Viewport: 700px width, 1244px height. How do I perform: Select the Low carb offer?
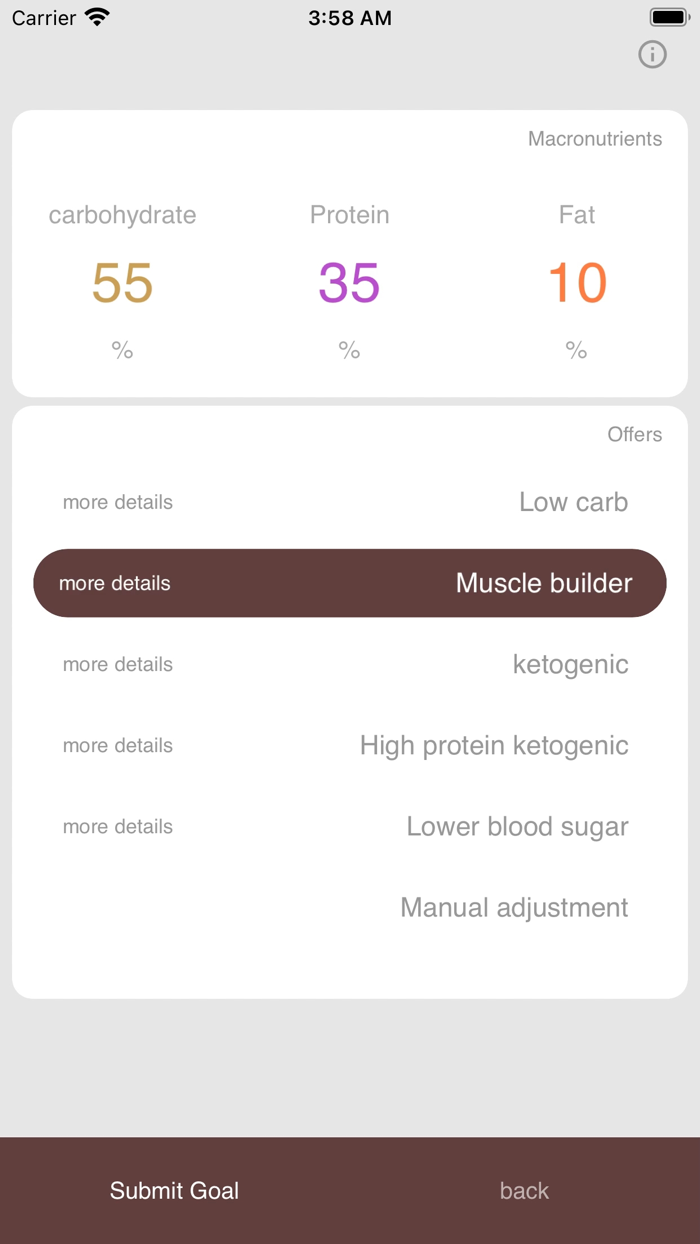[x=573, y=502]
